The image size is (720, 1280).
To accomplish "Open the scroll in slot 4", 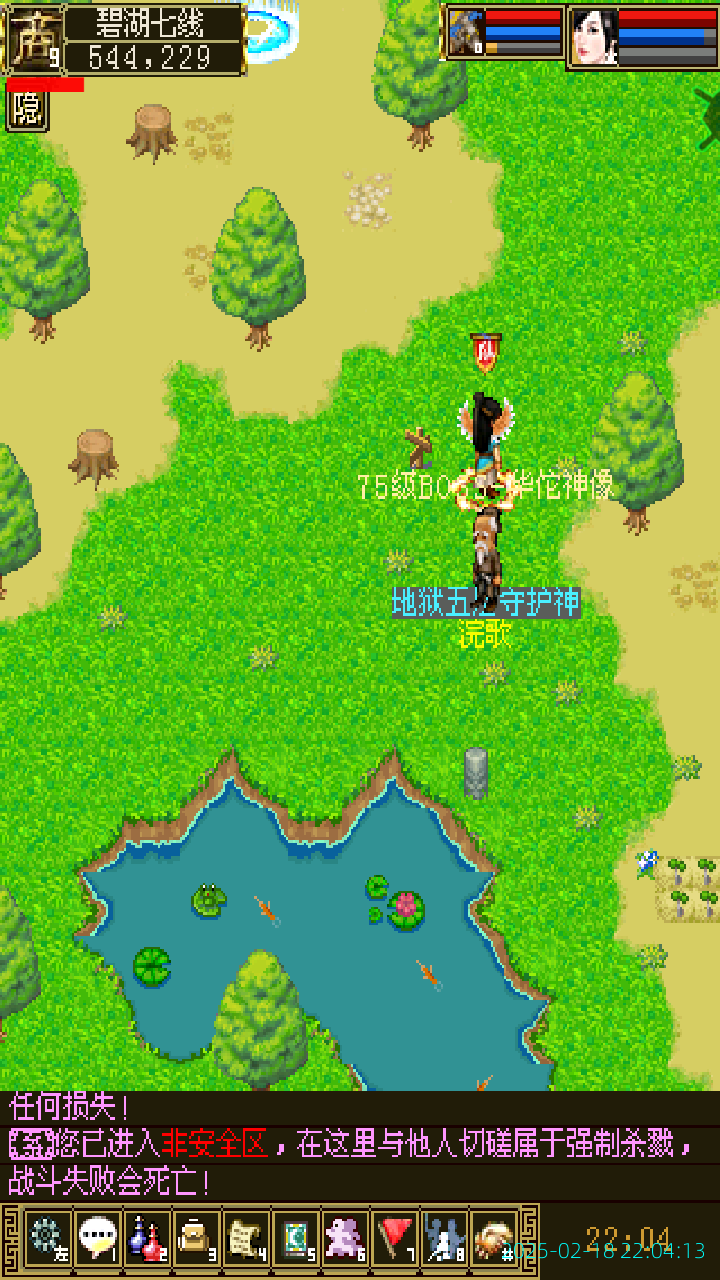I will click(x=245, y=1237).
